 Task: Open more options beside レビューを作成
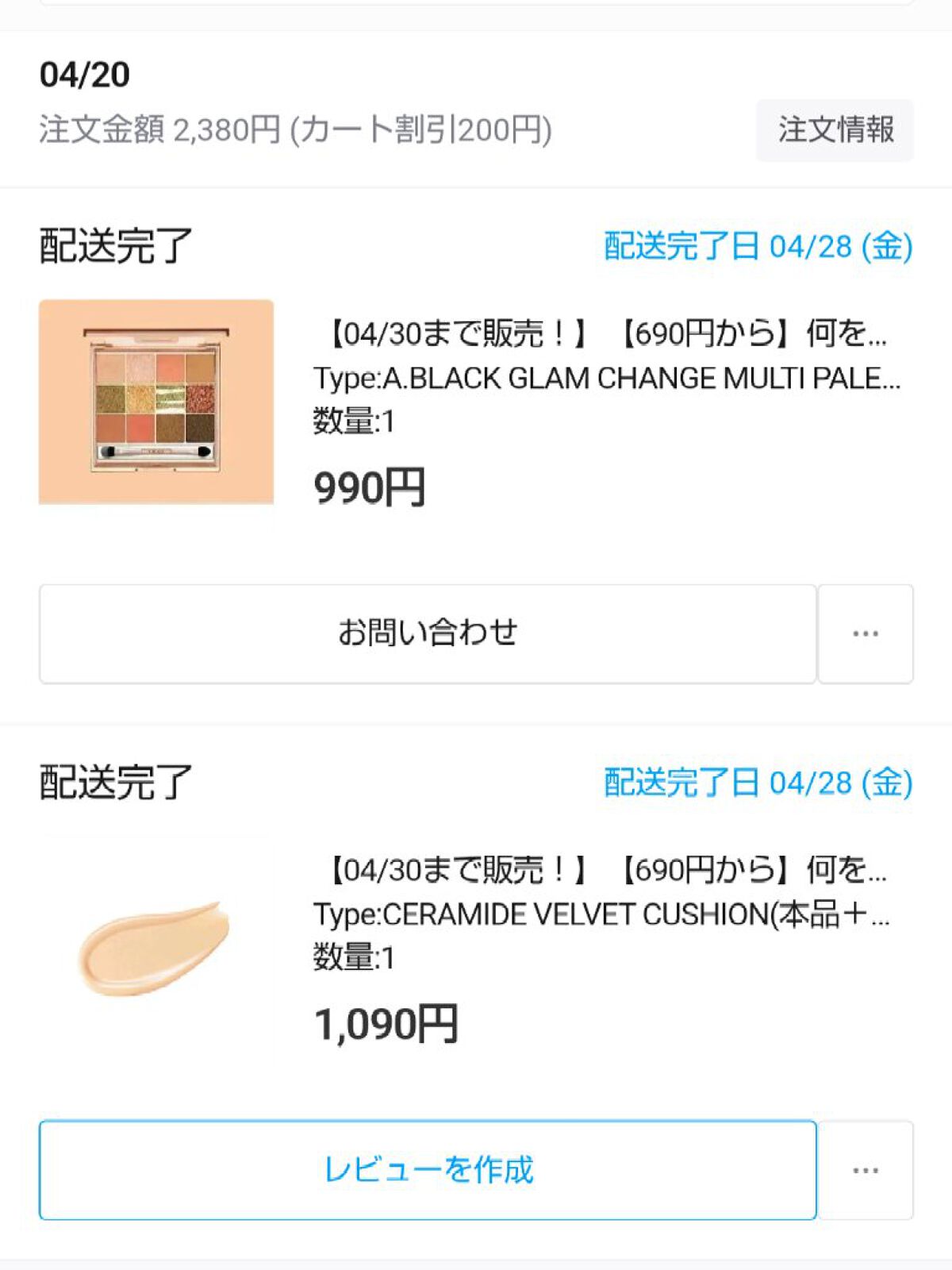coord(866,1170)
